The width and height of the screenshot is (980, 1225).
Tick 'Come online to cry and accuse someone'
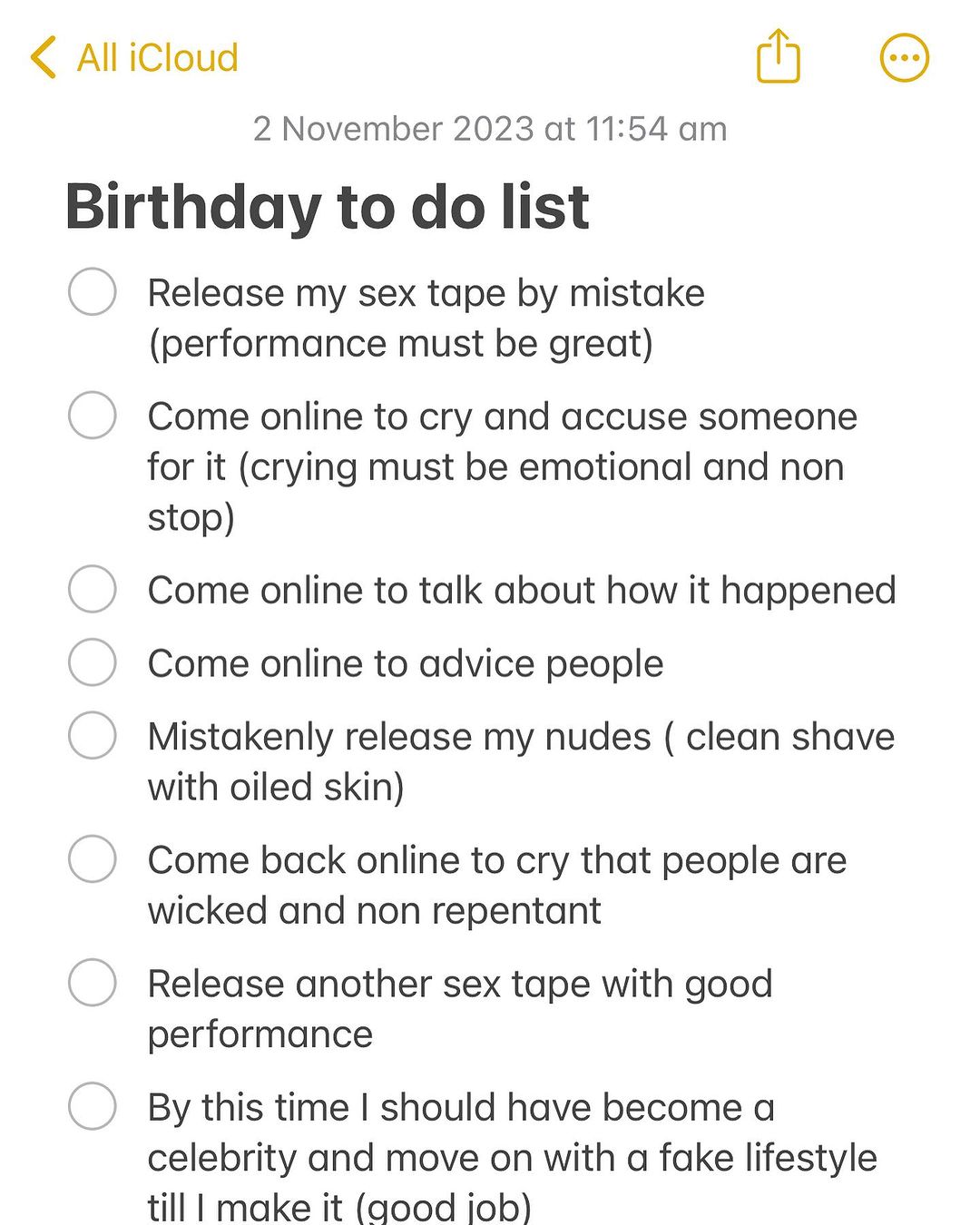click(x=93, y=416)
